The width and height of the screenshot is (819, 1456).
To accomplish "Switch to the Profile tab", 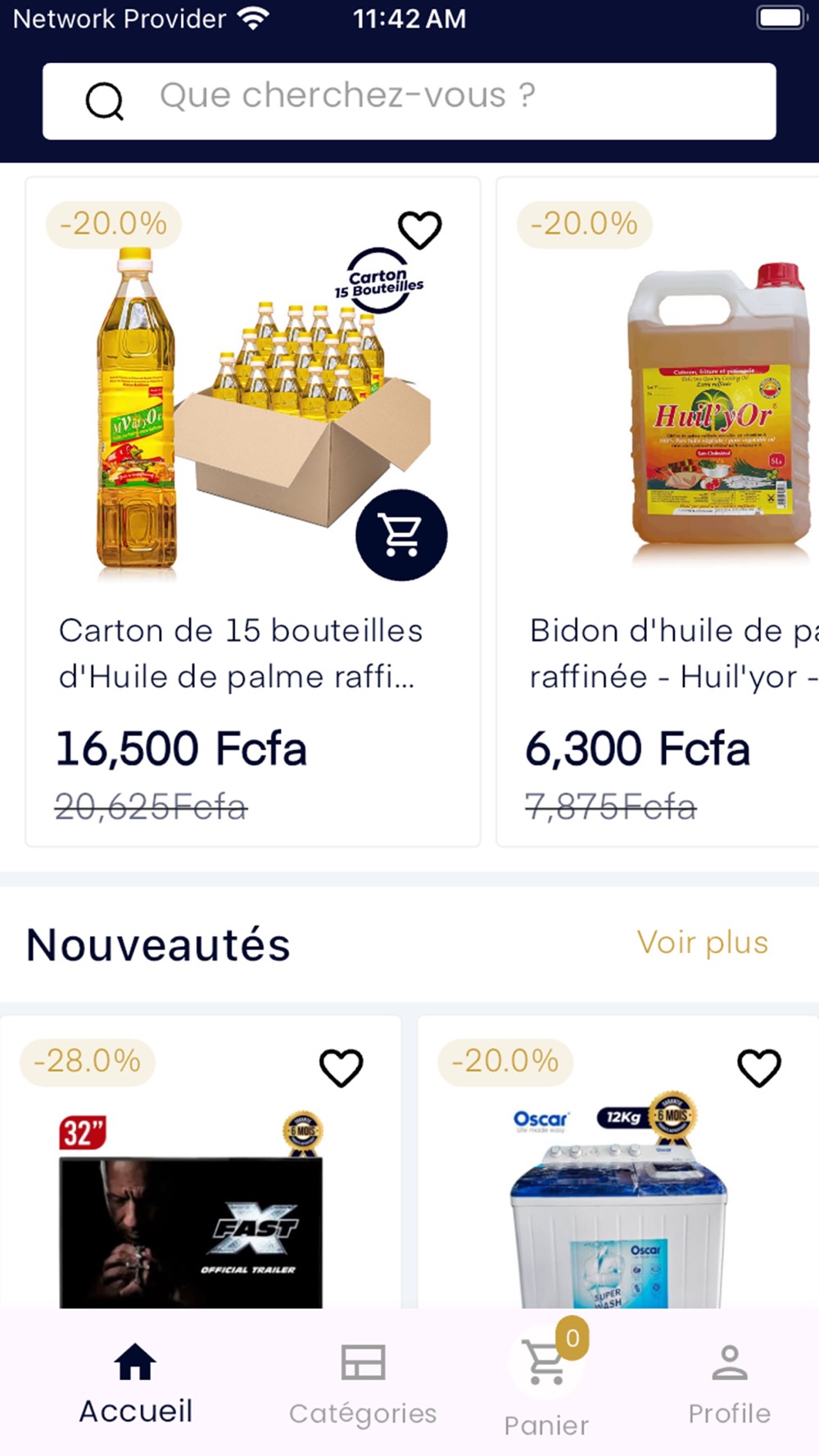I will tap(729, 1382).
